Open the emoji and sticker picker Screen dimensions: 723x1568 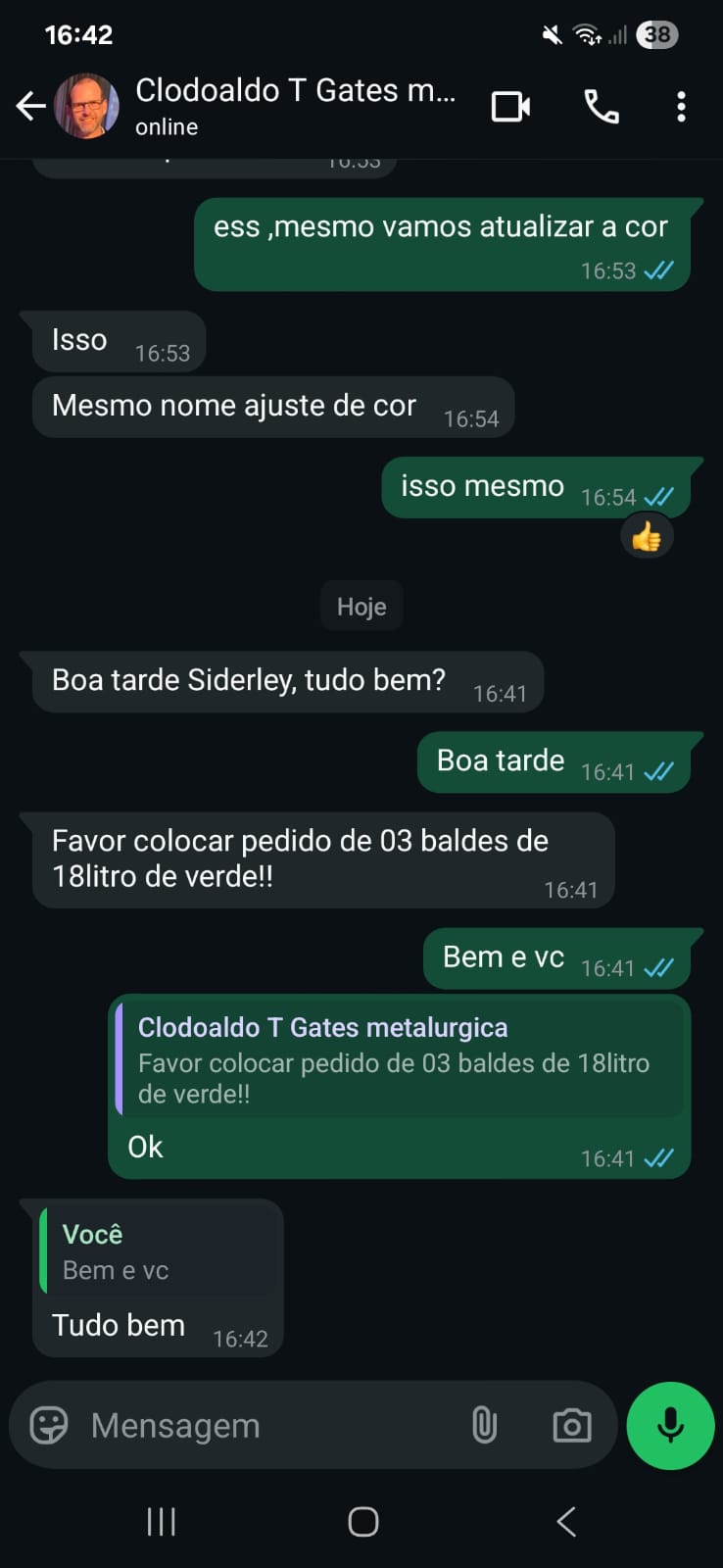(49, 1425)
